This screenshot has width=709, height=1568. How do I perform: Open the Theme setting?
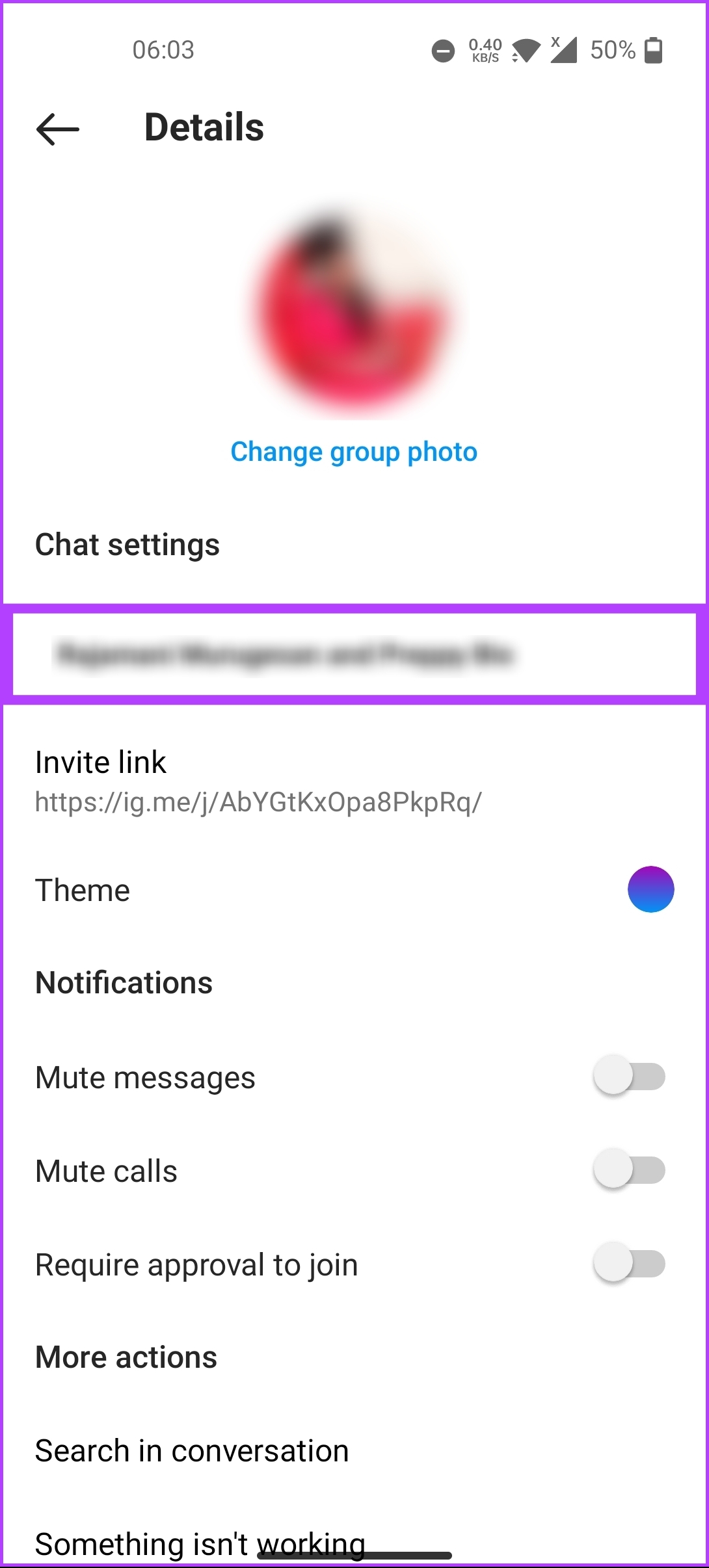(354, 890)
